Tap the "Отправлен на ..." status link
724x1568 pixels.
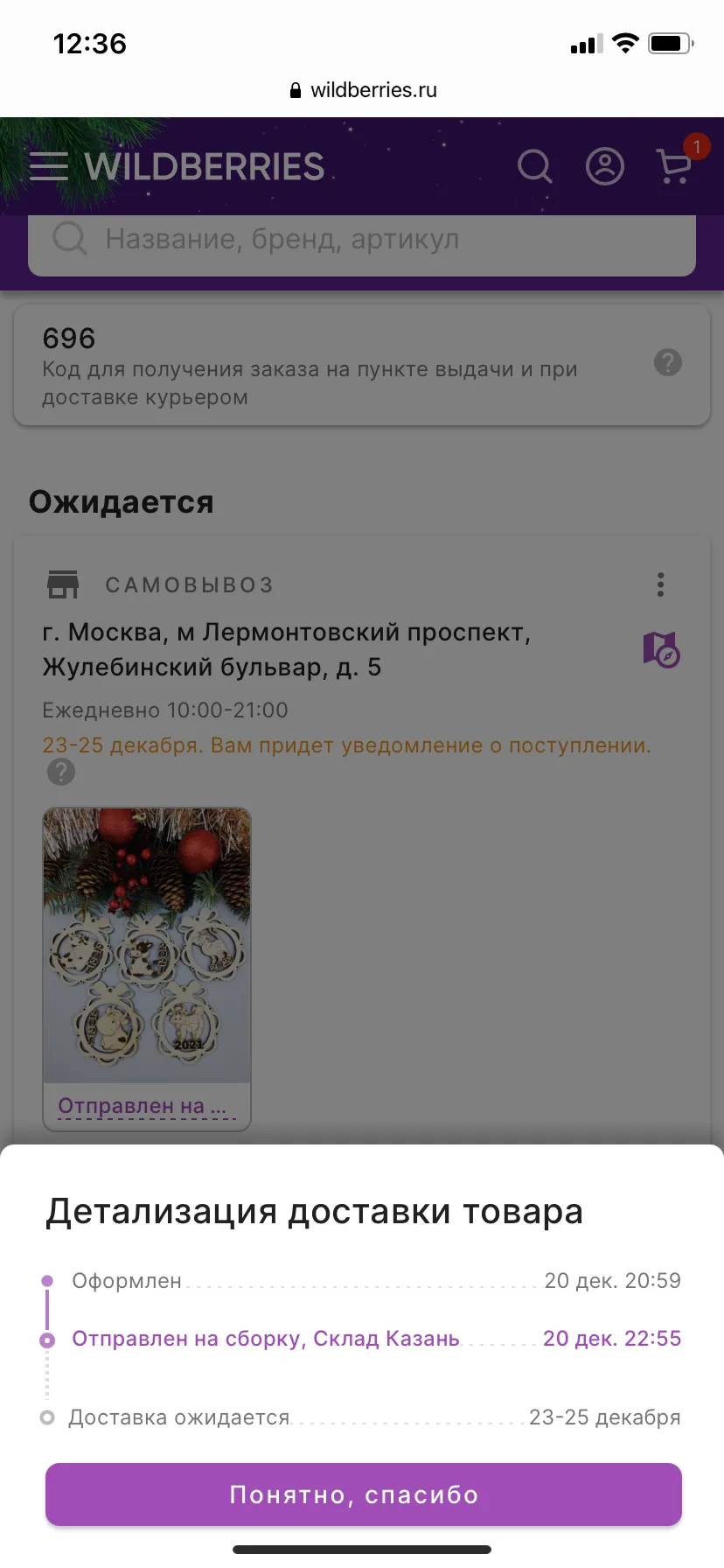click(x=143, y=1106)
